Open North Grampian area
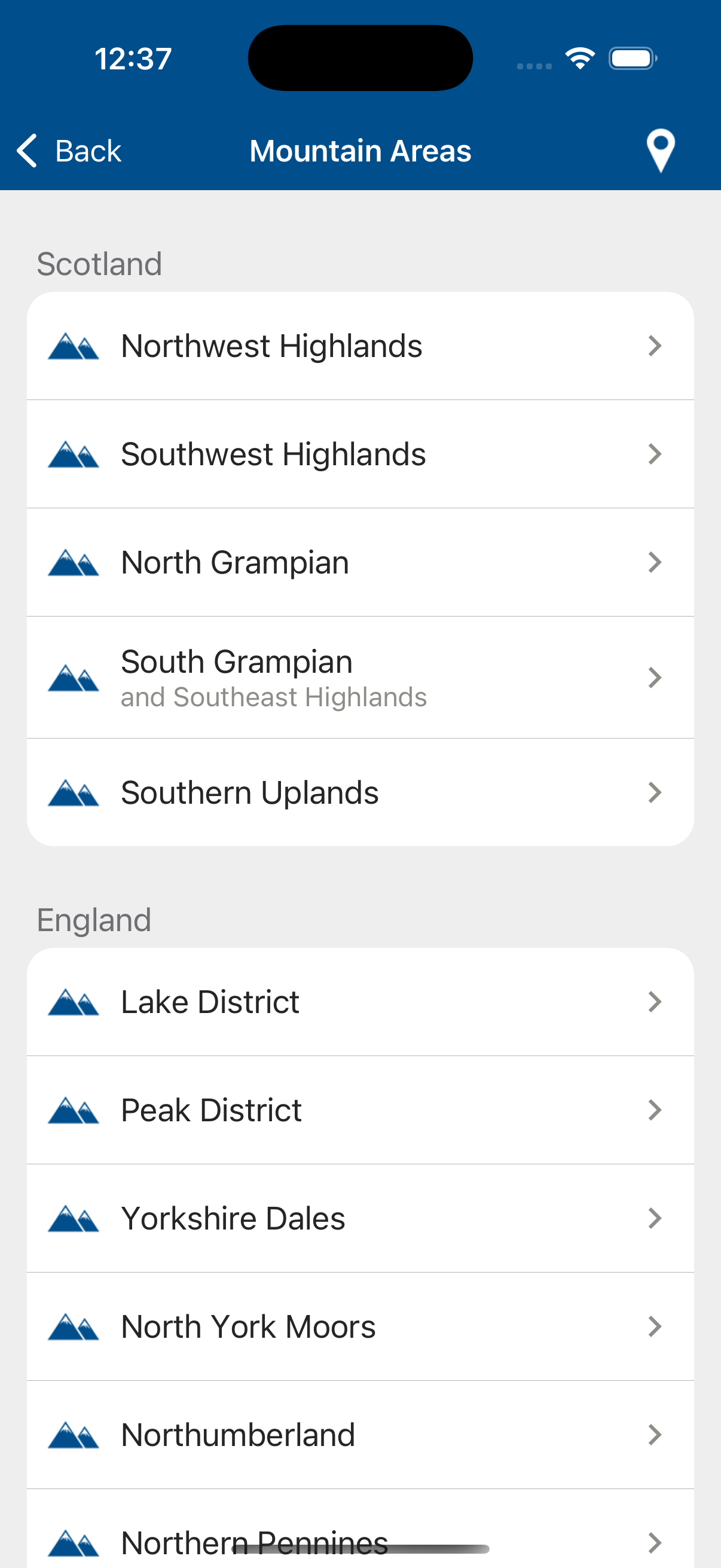Viewport: 721px width, 1568px height. [x=360, y=562]
